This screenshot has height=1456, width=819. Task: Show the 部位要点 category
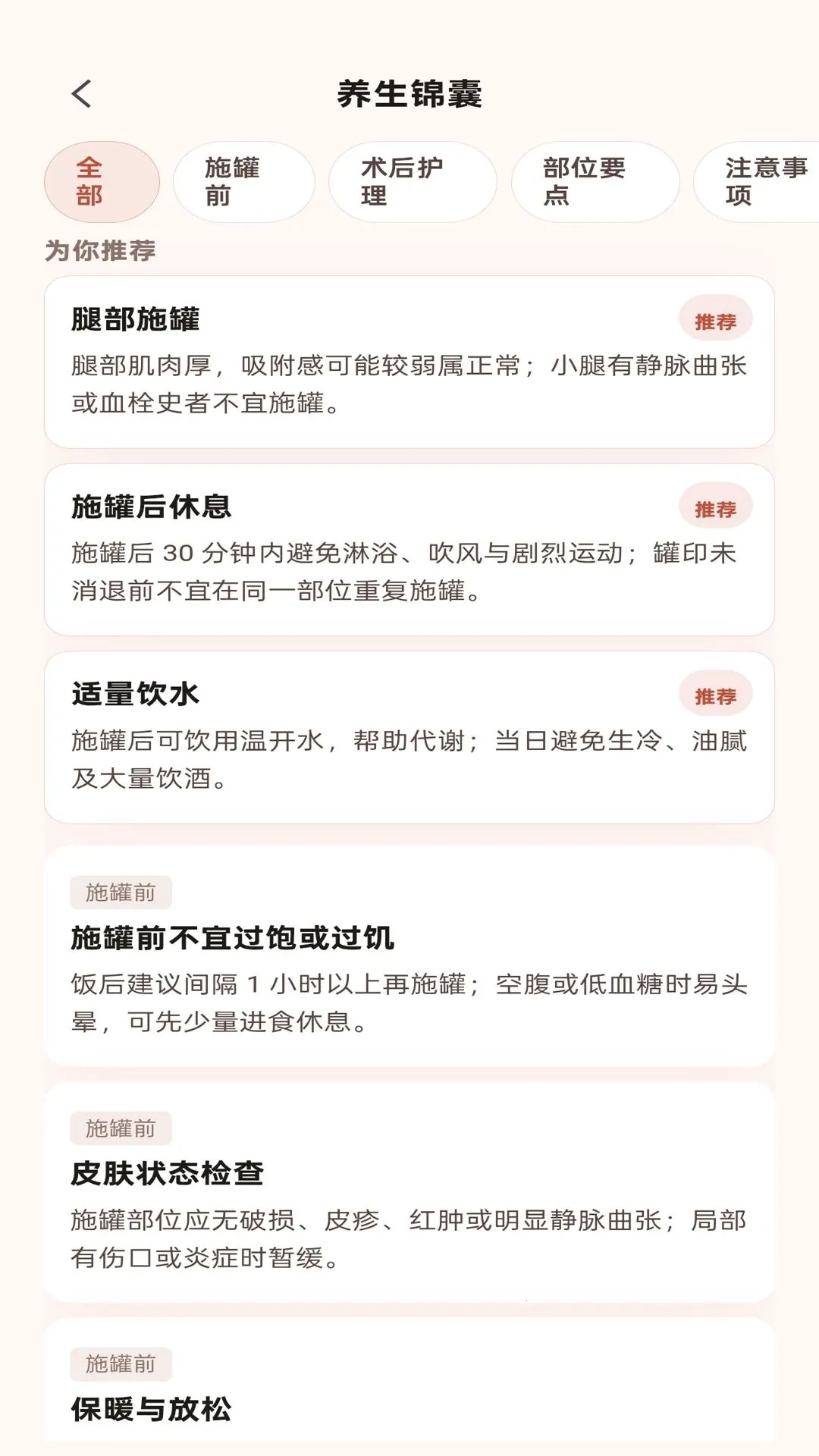595,182
